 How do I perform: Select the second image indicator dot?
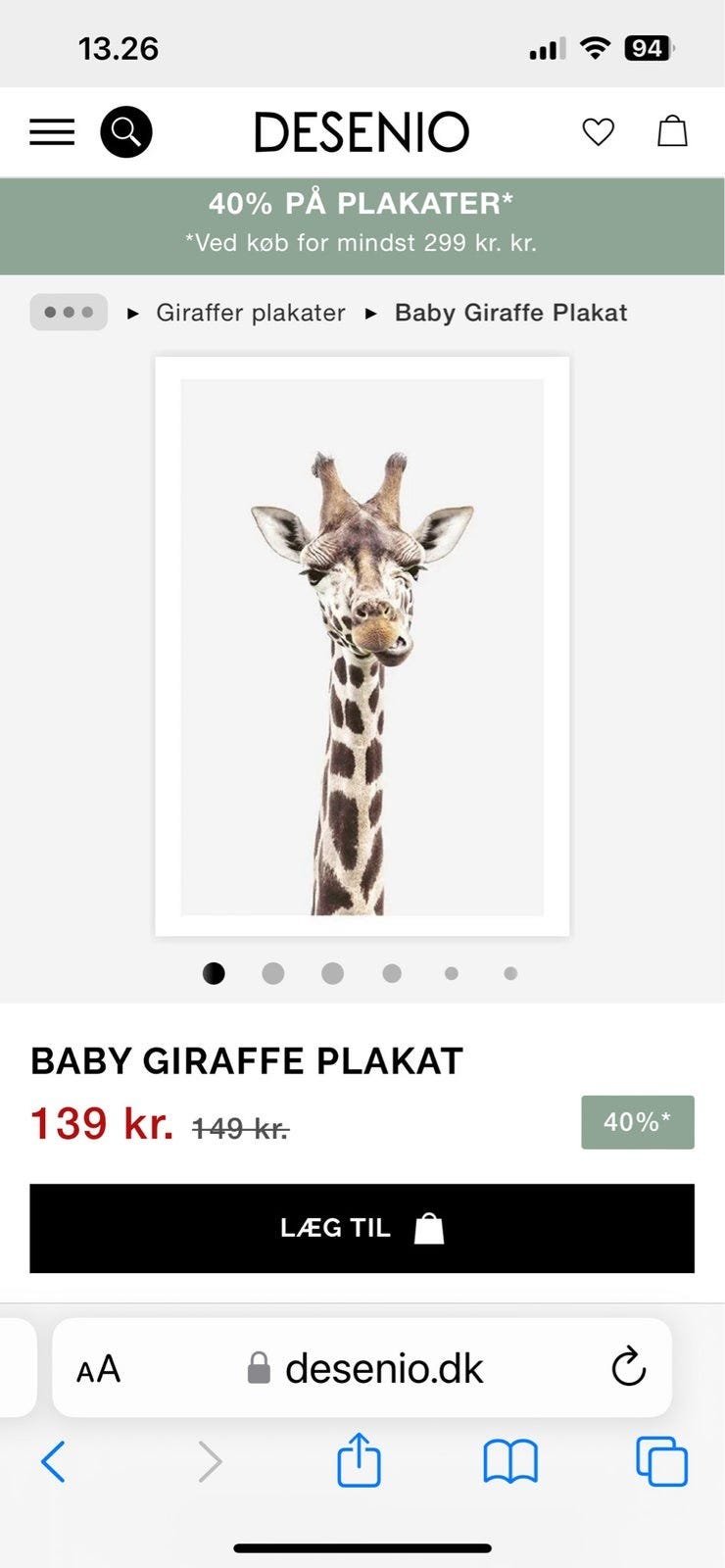click(x=273, y=973)
